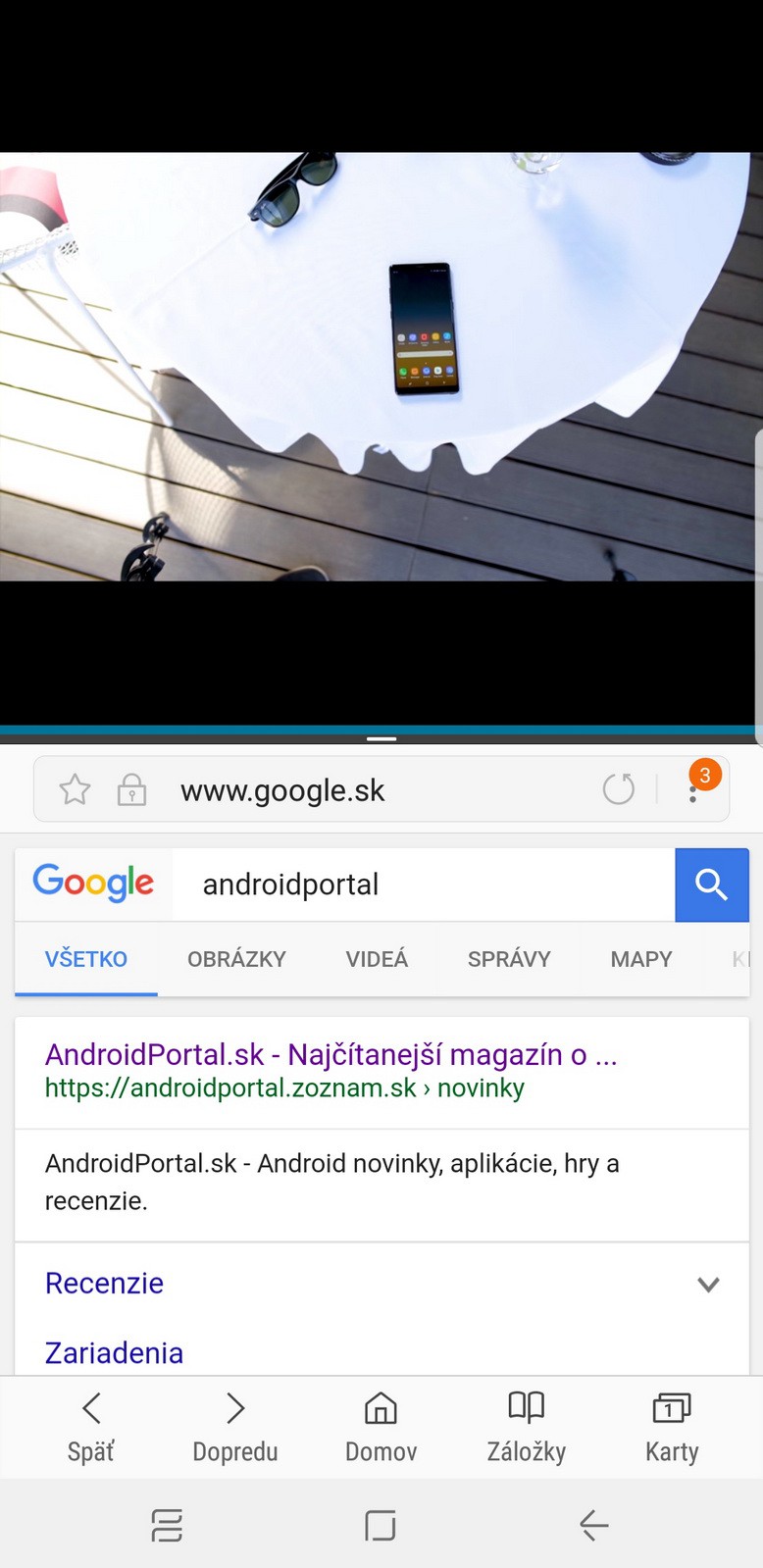763x1568 pixels.
Task: Expand the Recenzie section
Action: 707,1284
